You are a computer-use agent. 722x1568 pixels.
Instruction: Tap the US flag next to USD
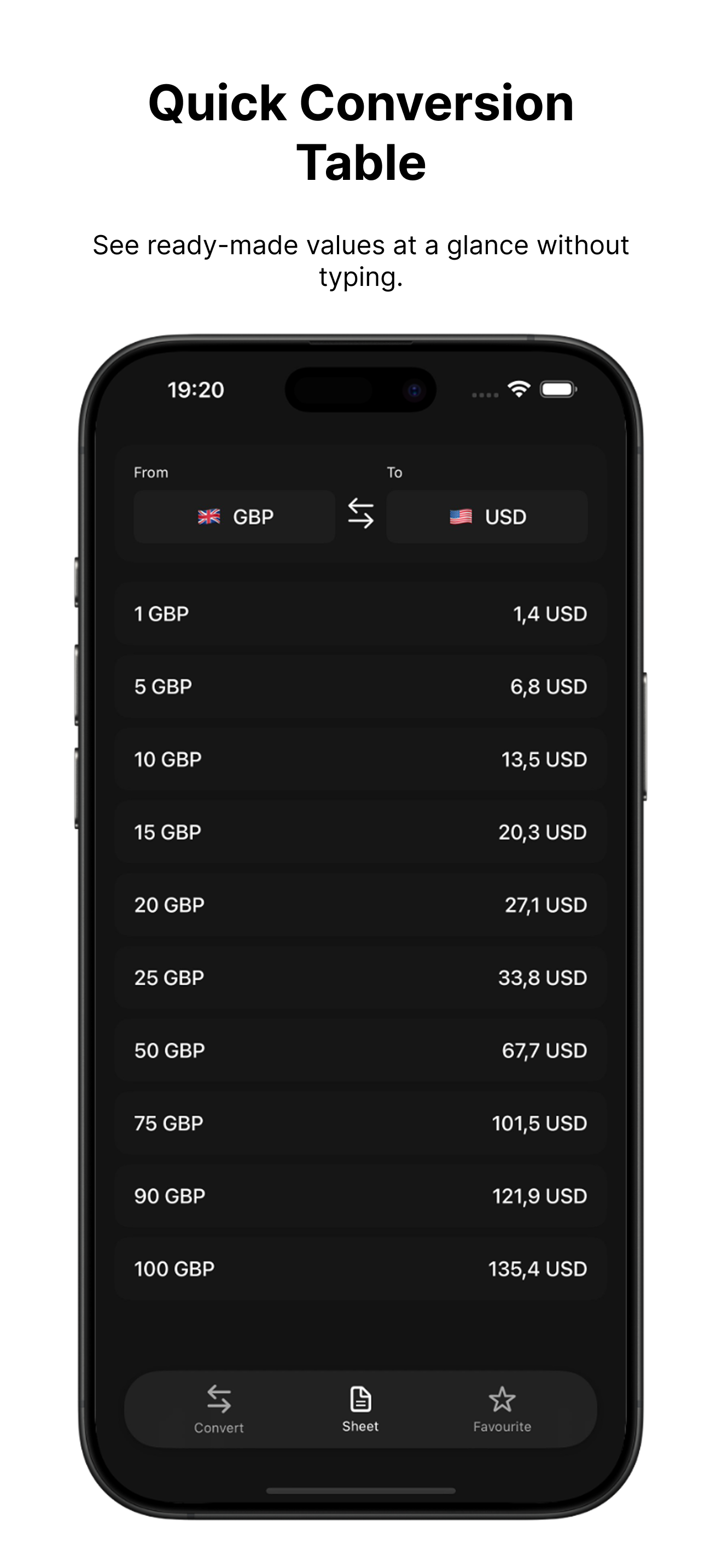(461, 516)
